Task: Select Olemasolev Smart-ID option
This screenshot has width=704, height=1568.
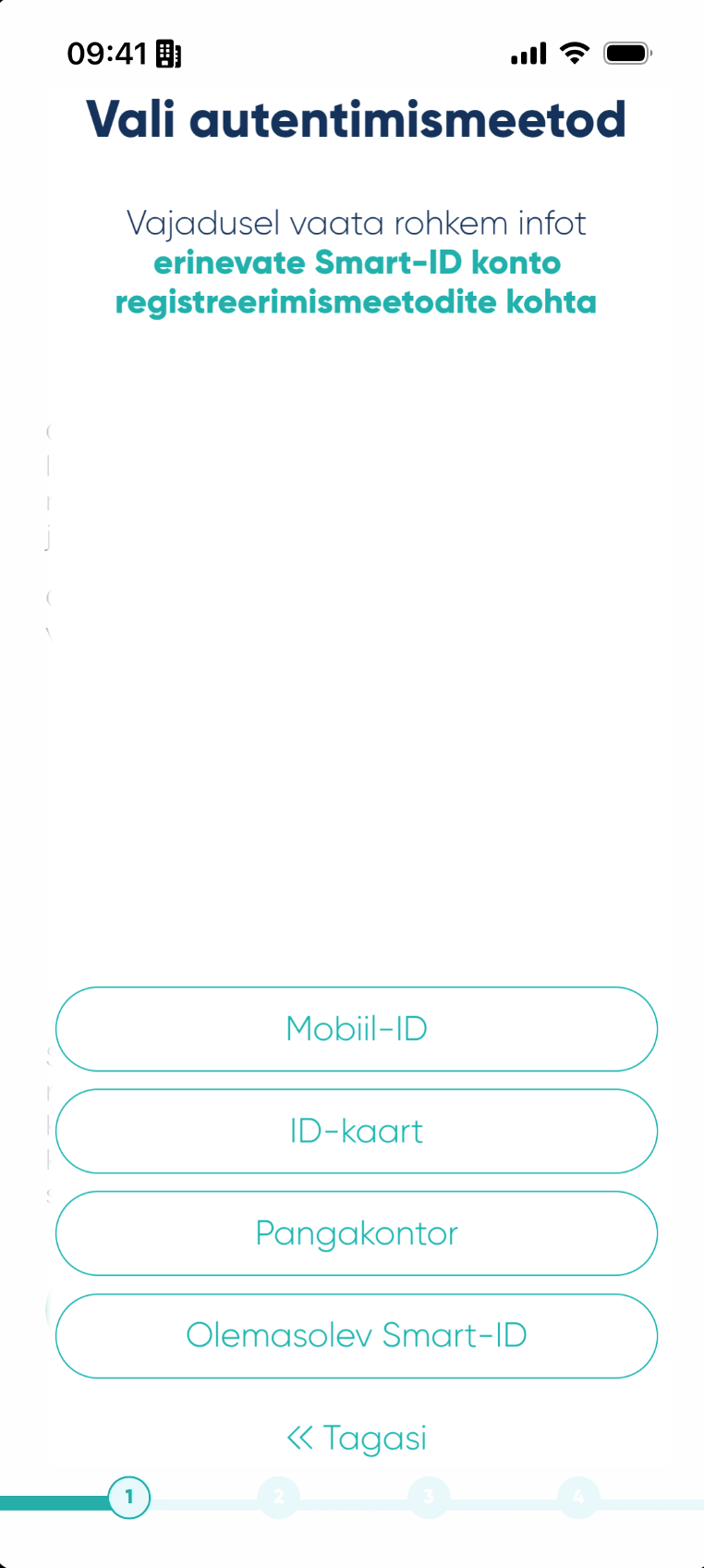Action: (x=356, y=1335)
